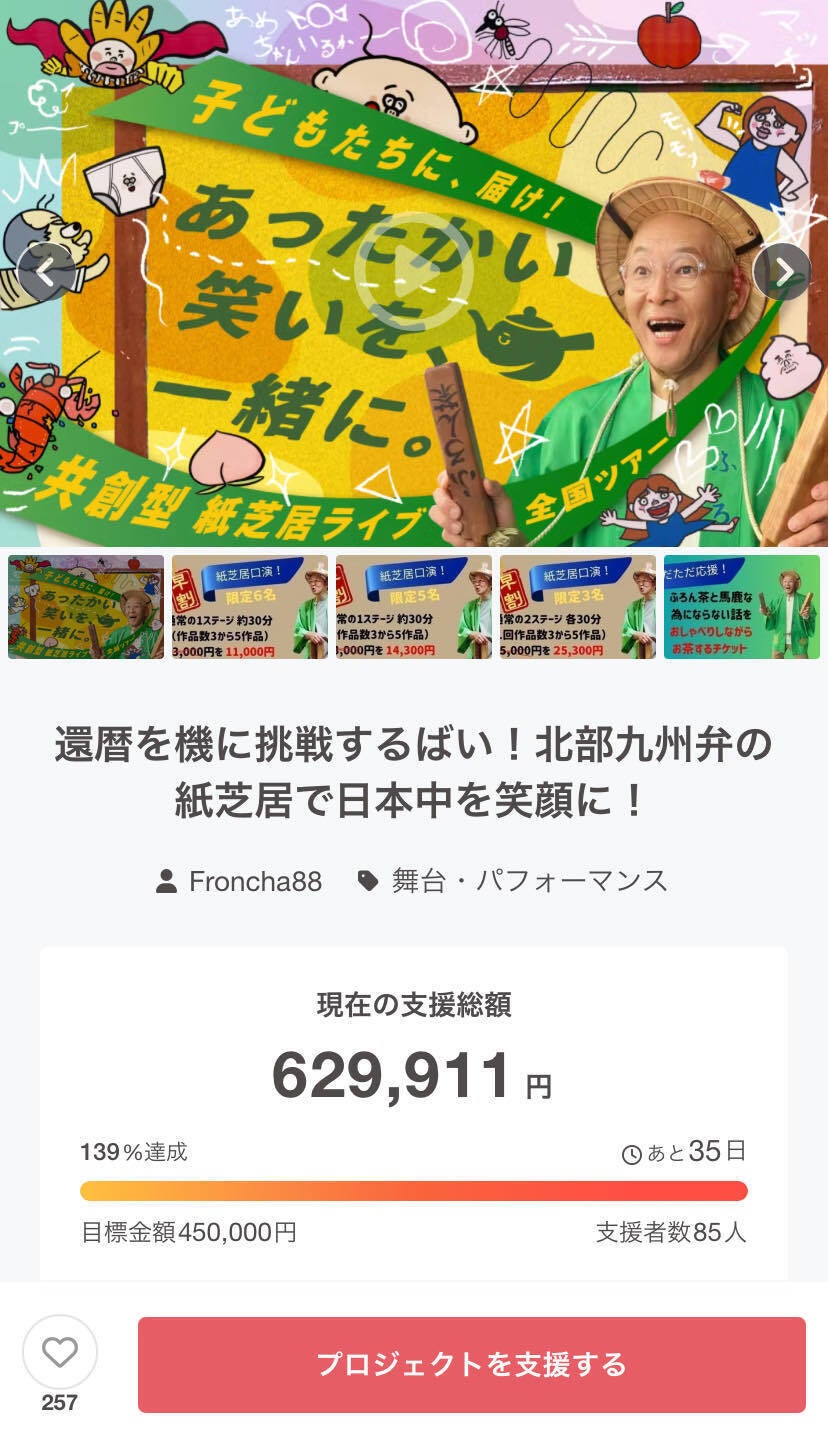Like this project with the heart icon
This screenshot has height=1441, width=828.
click(60, 1353)
